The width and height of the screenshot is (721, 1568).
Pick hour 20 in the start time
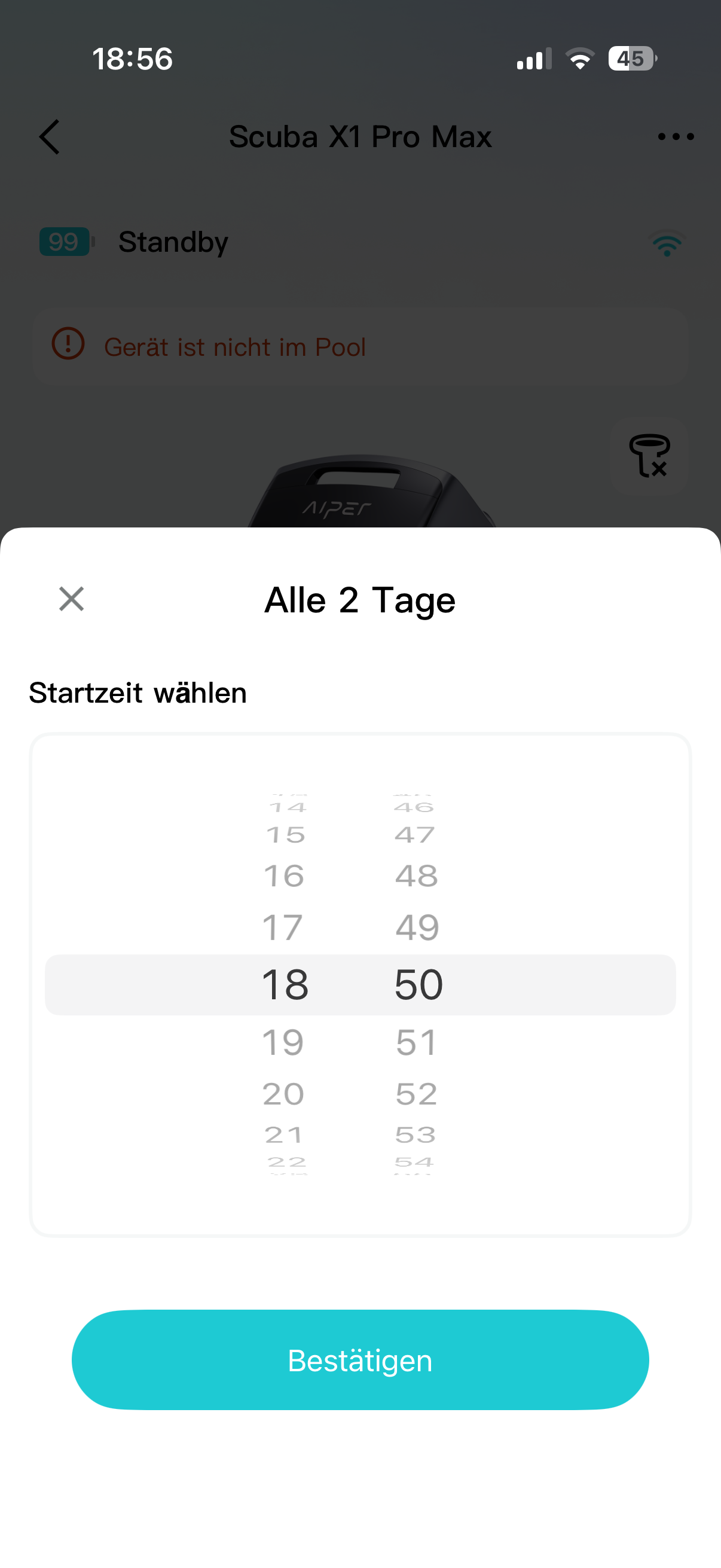pyautogui.click(x=283, y=1094)
